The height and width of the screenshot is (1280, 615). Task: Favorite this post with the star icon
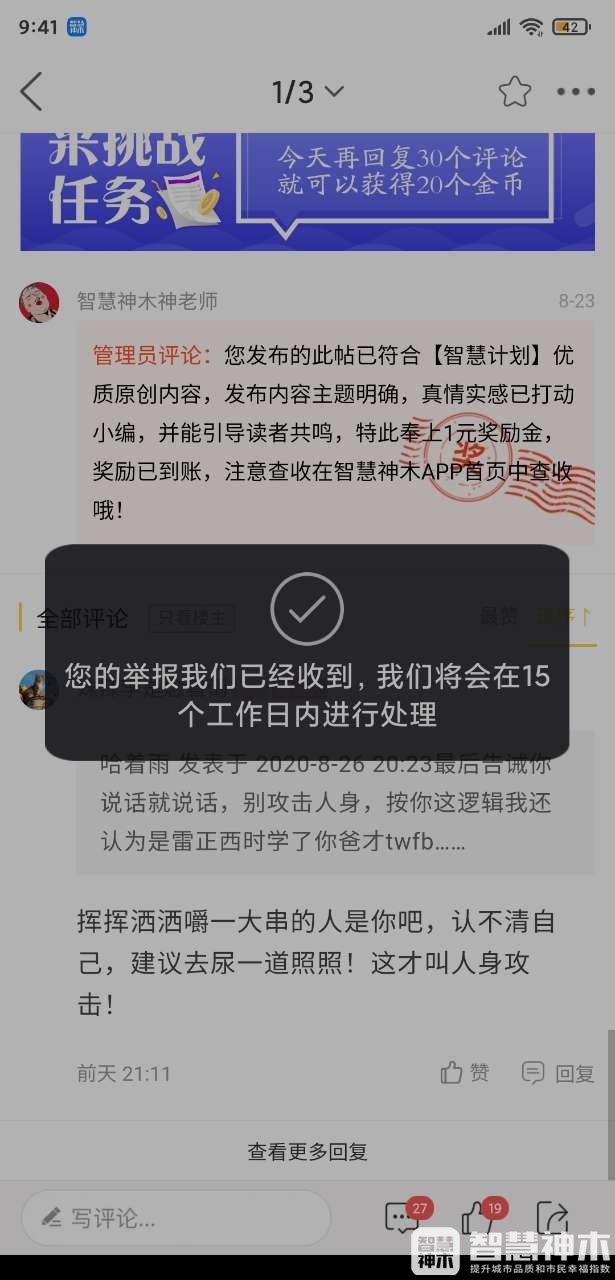coord(515,92)
